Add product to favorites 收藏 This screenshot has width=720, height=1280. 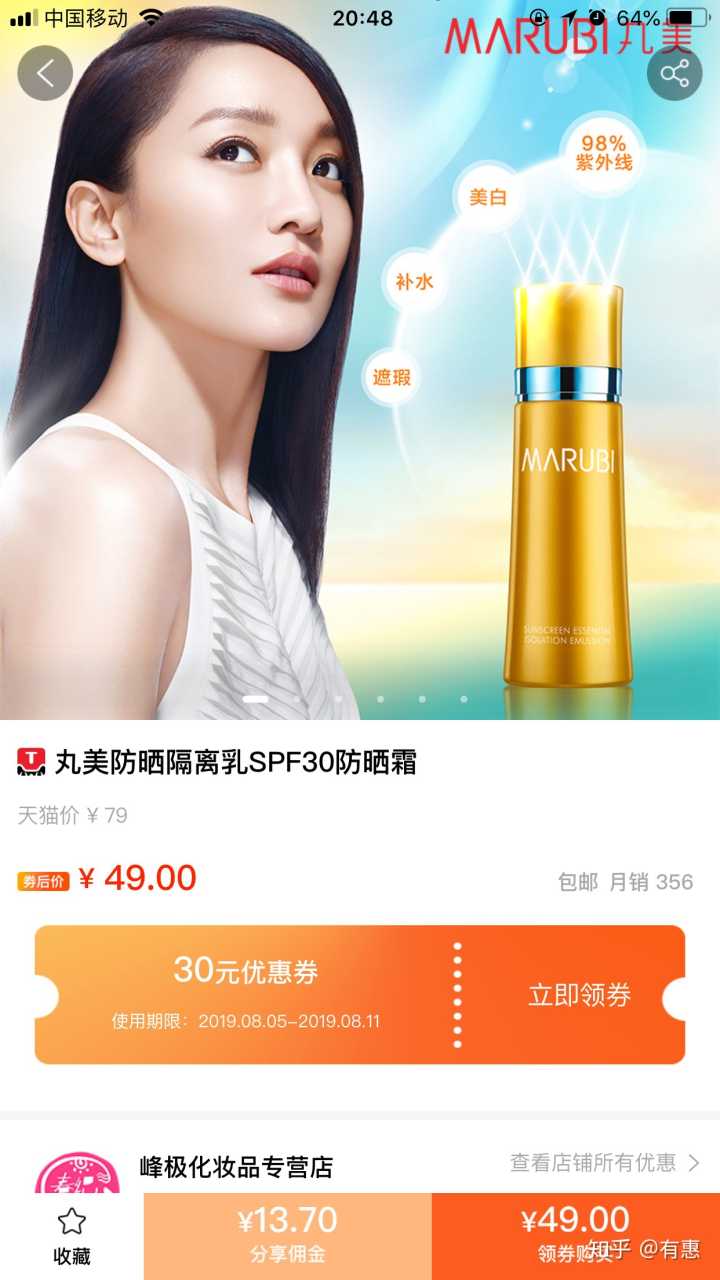click(71, 1236)
